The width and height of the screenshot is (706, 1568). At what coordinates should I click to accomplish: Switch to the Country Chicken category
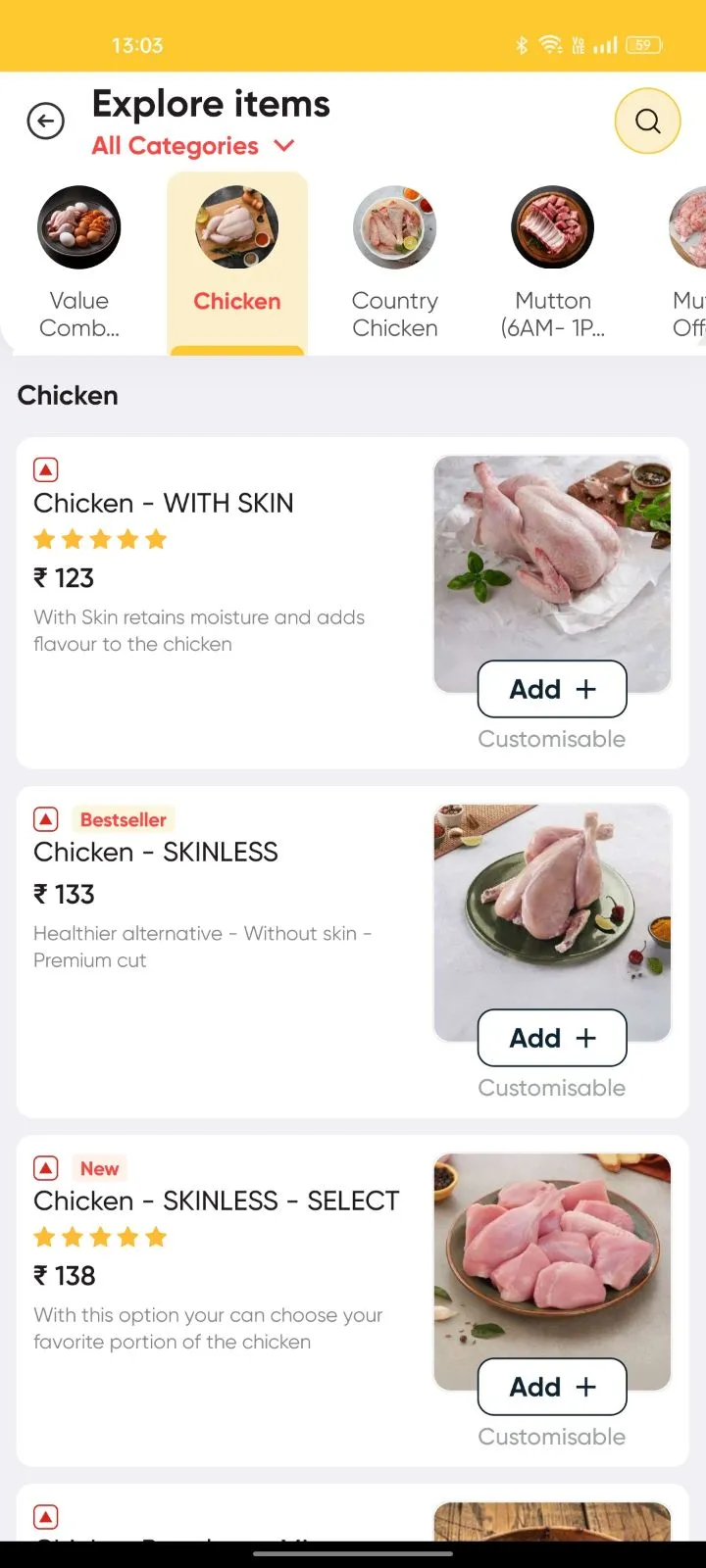point(395,263)
